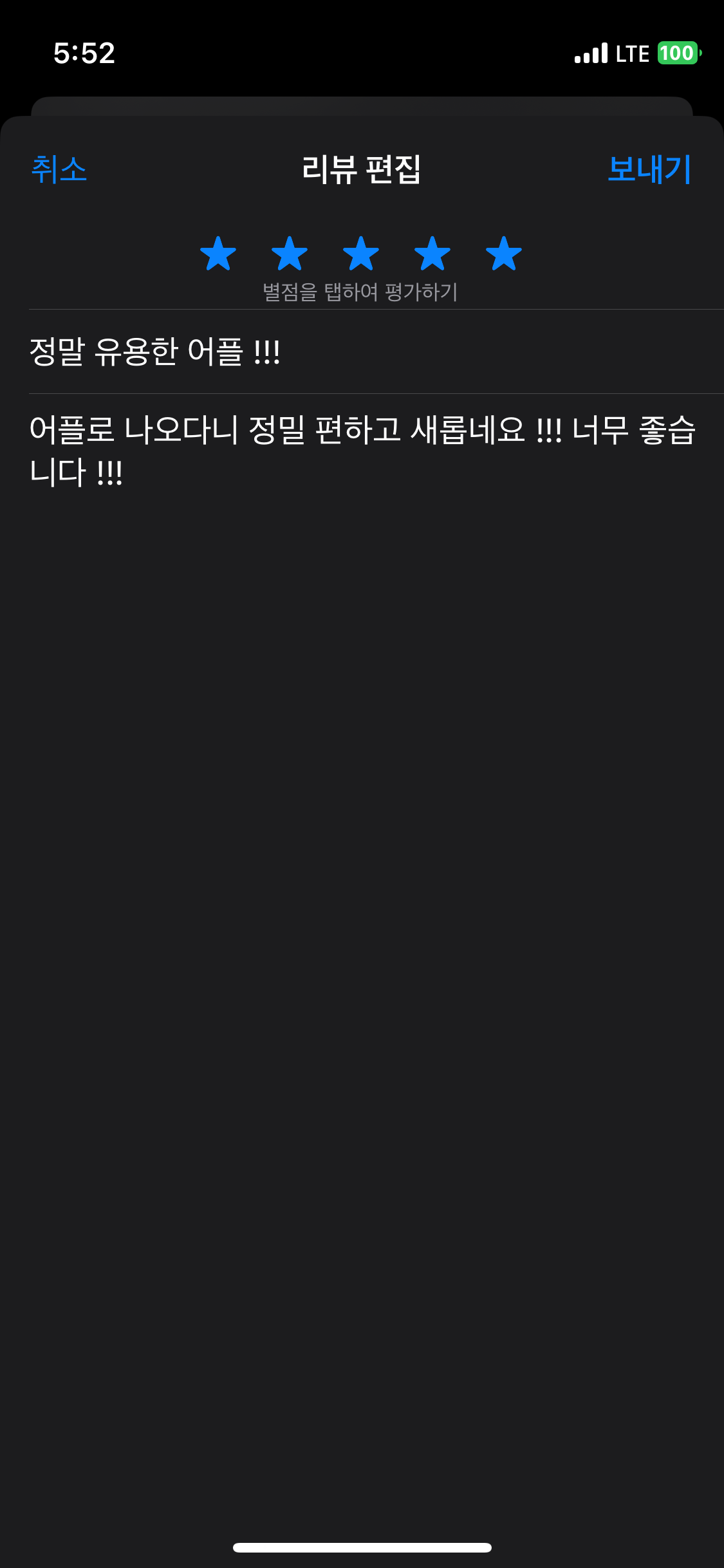Submit the review with 보내기

(649, 169)
